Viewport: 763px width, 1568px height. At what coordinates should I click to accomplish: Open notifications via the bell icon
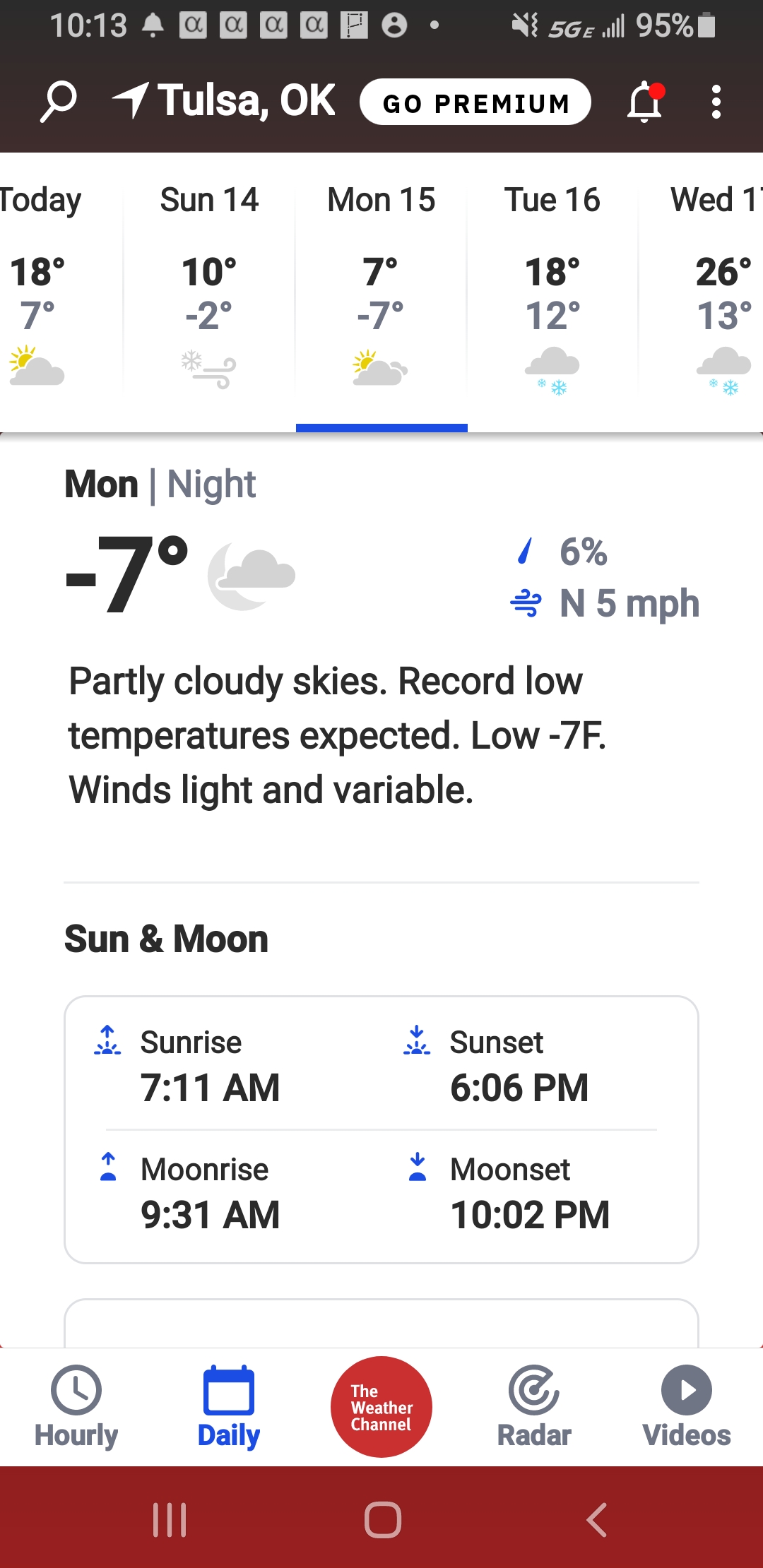[642, 102]
